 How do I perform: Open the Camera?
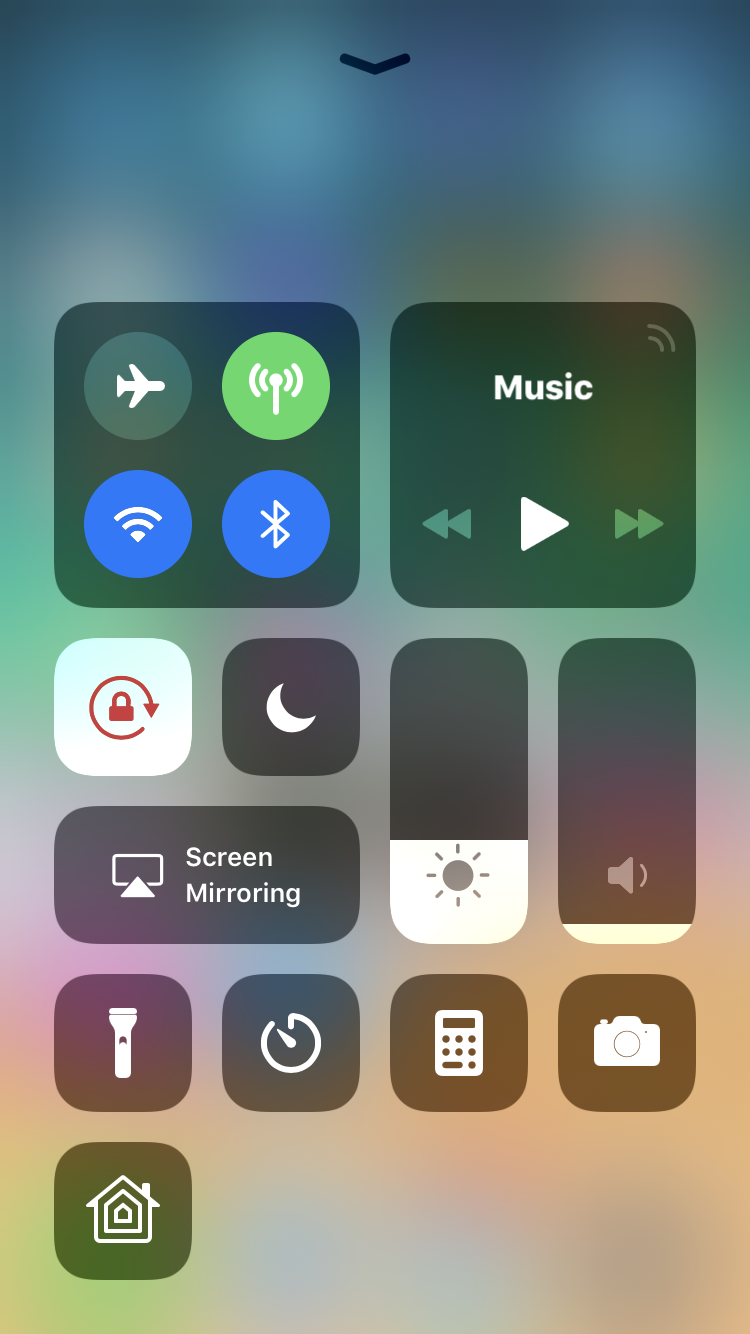[x=627, y=1043]
